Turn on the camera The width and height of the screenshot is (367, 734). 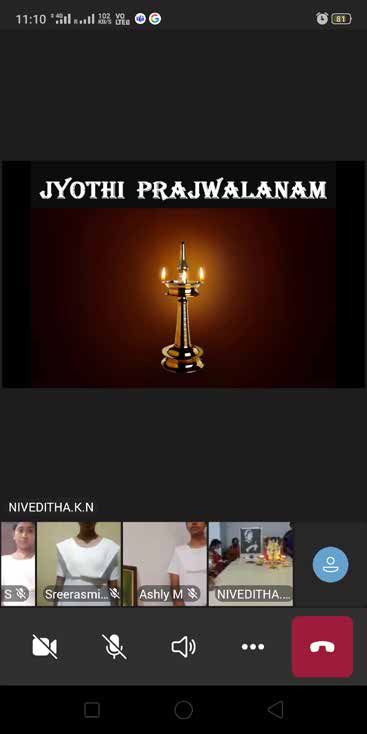[44, 646]
